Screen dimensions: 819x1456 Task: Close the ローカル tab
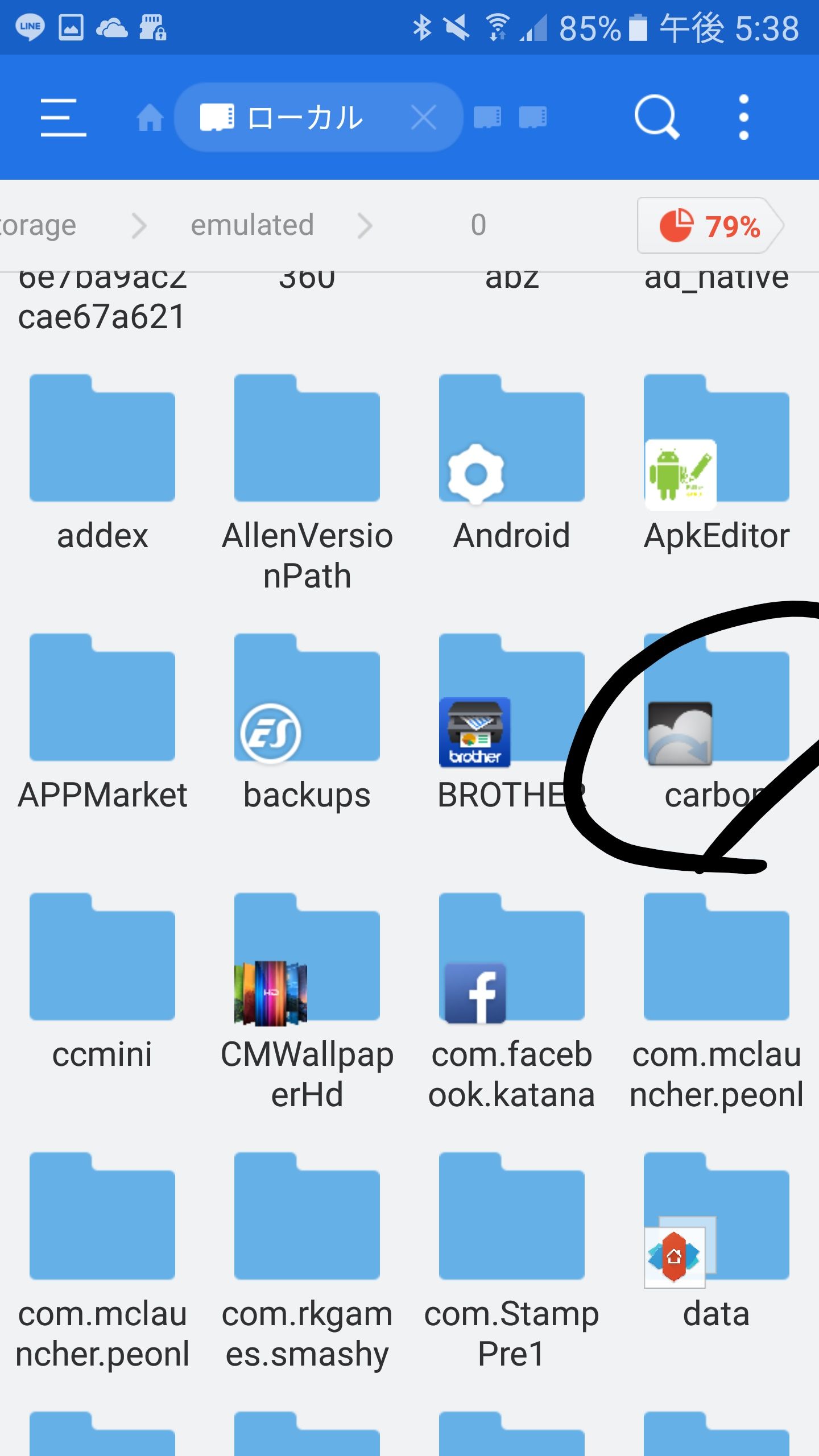(424, 118)
